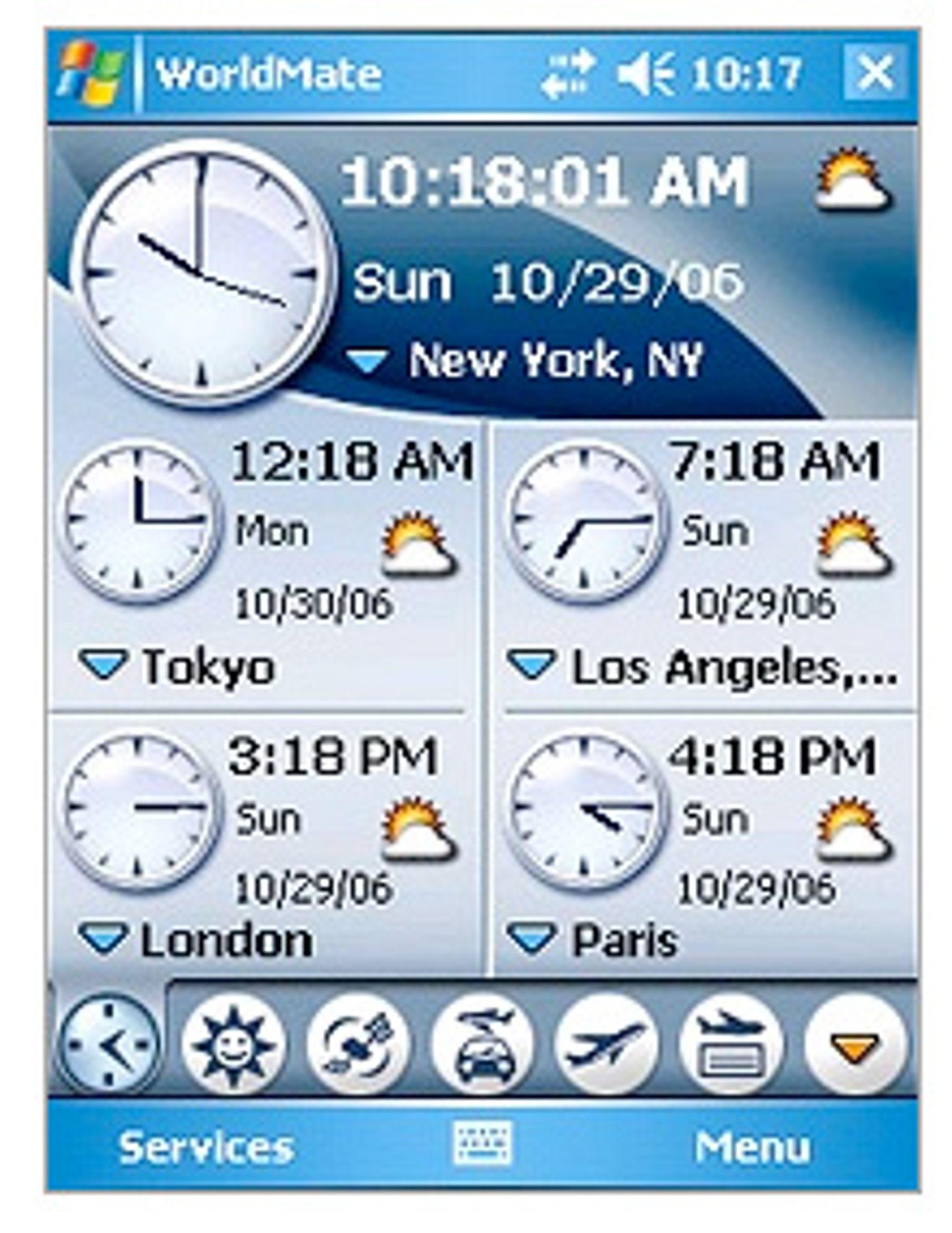Close the WorldMate app
The image size is (952, 1233).
[x=874, y=72]
